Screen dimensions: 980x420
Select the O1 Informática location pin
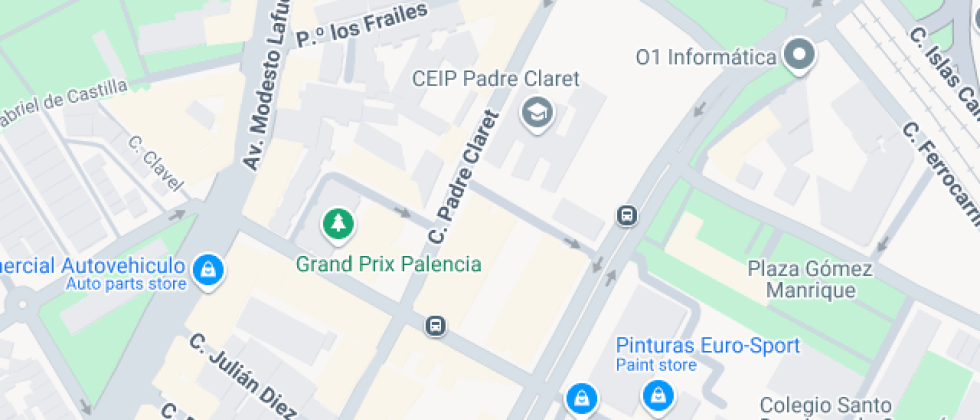(799, 56)
